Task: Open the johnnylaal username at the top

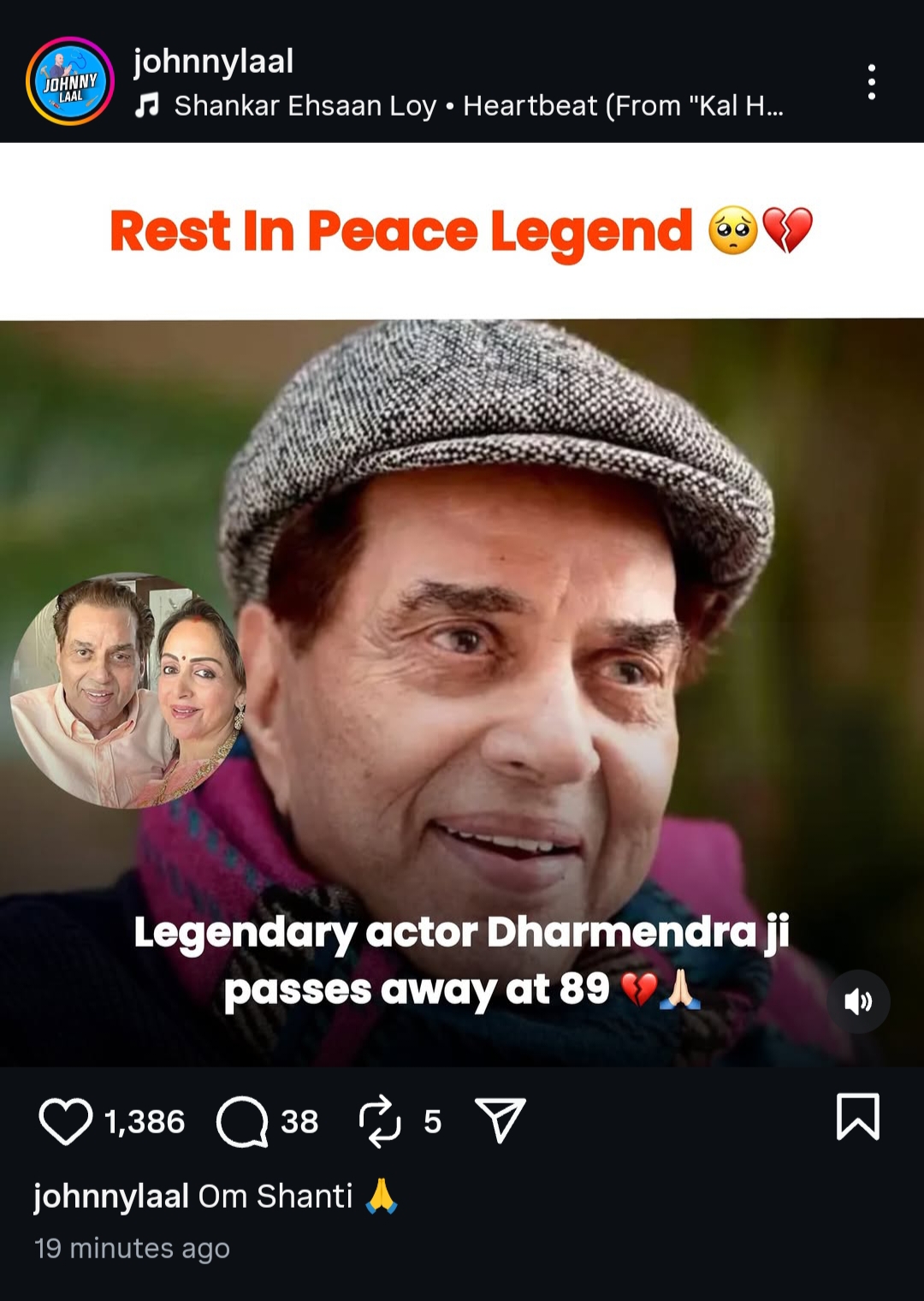Action: pyautogui.click(x=213, y=62)
